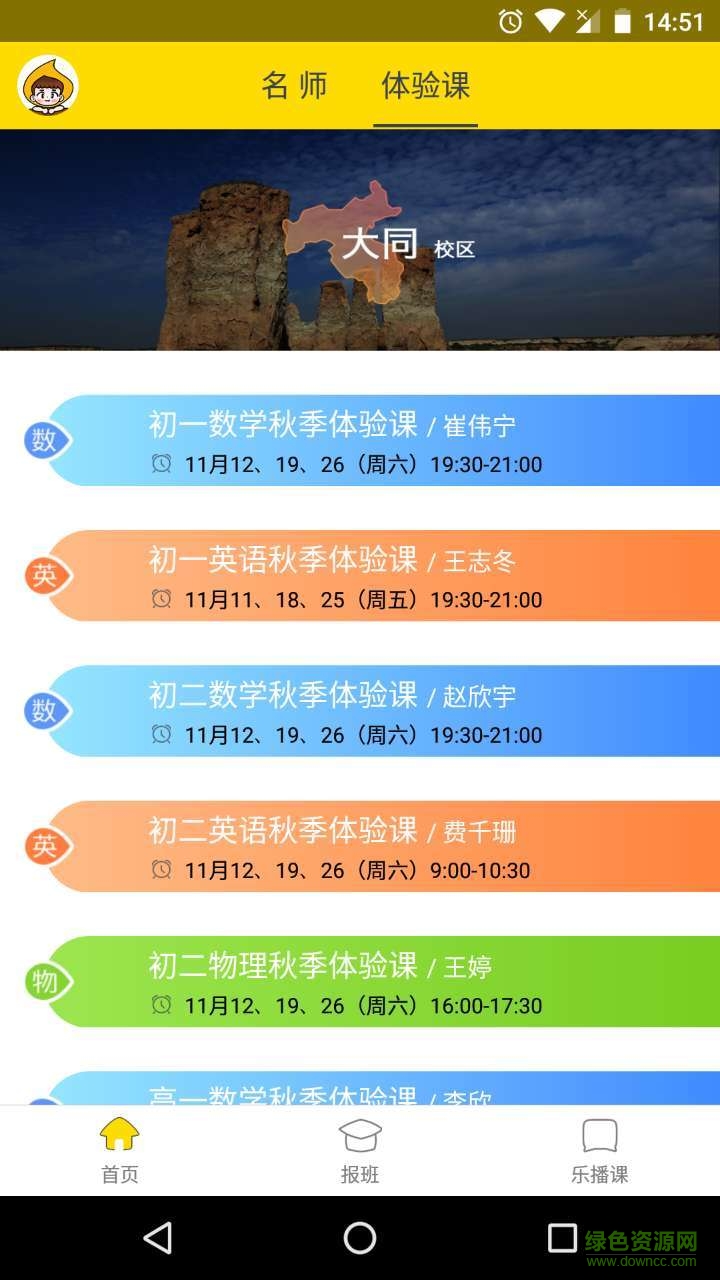Tap the cartoon mascot avatar icon top-left

(x=44, y=86)
